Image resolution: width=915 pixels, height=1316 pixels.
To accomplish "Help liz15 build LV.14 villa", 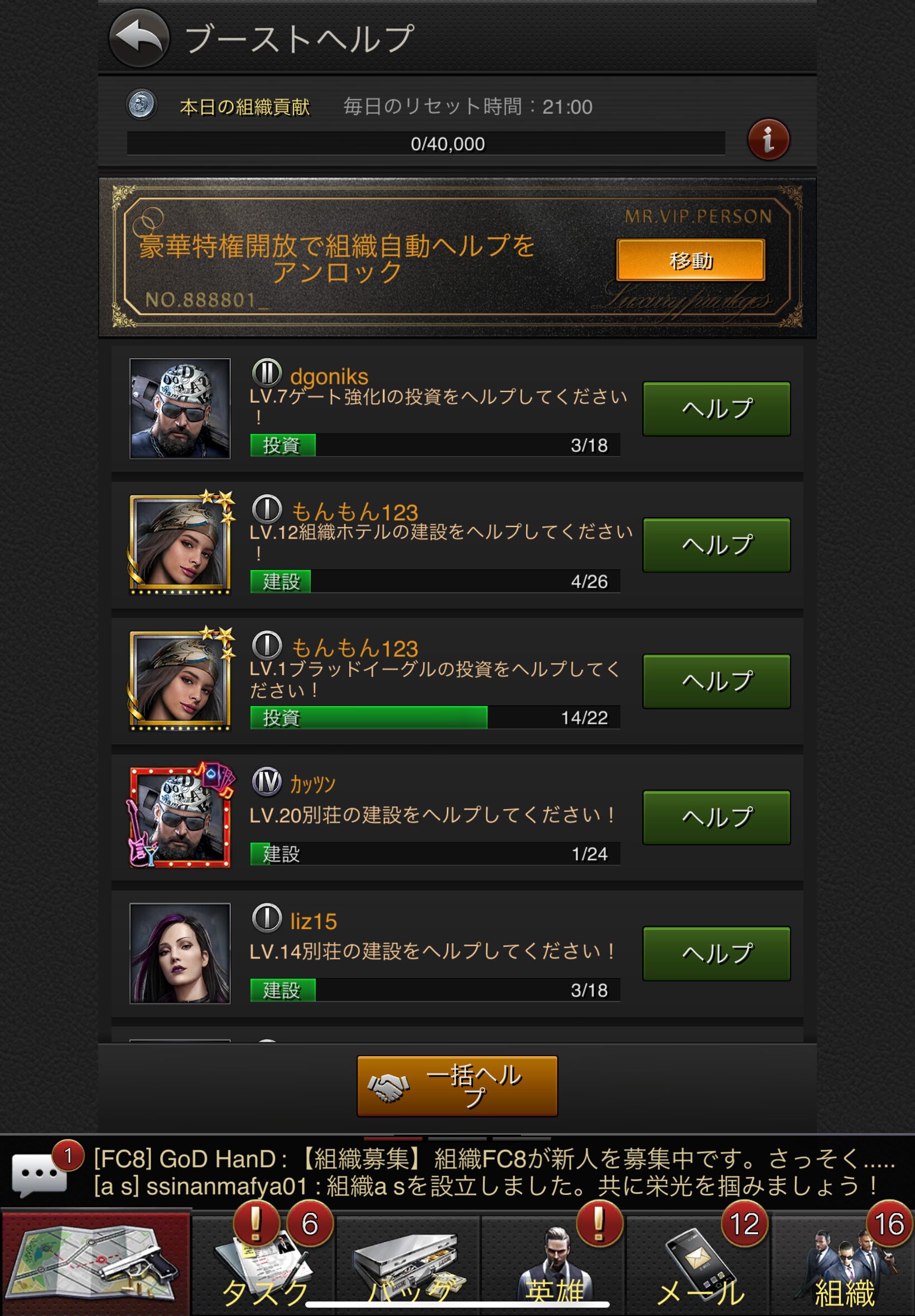I will (x=716, y=954).
